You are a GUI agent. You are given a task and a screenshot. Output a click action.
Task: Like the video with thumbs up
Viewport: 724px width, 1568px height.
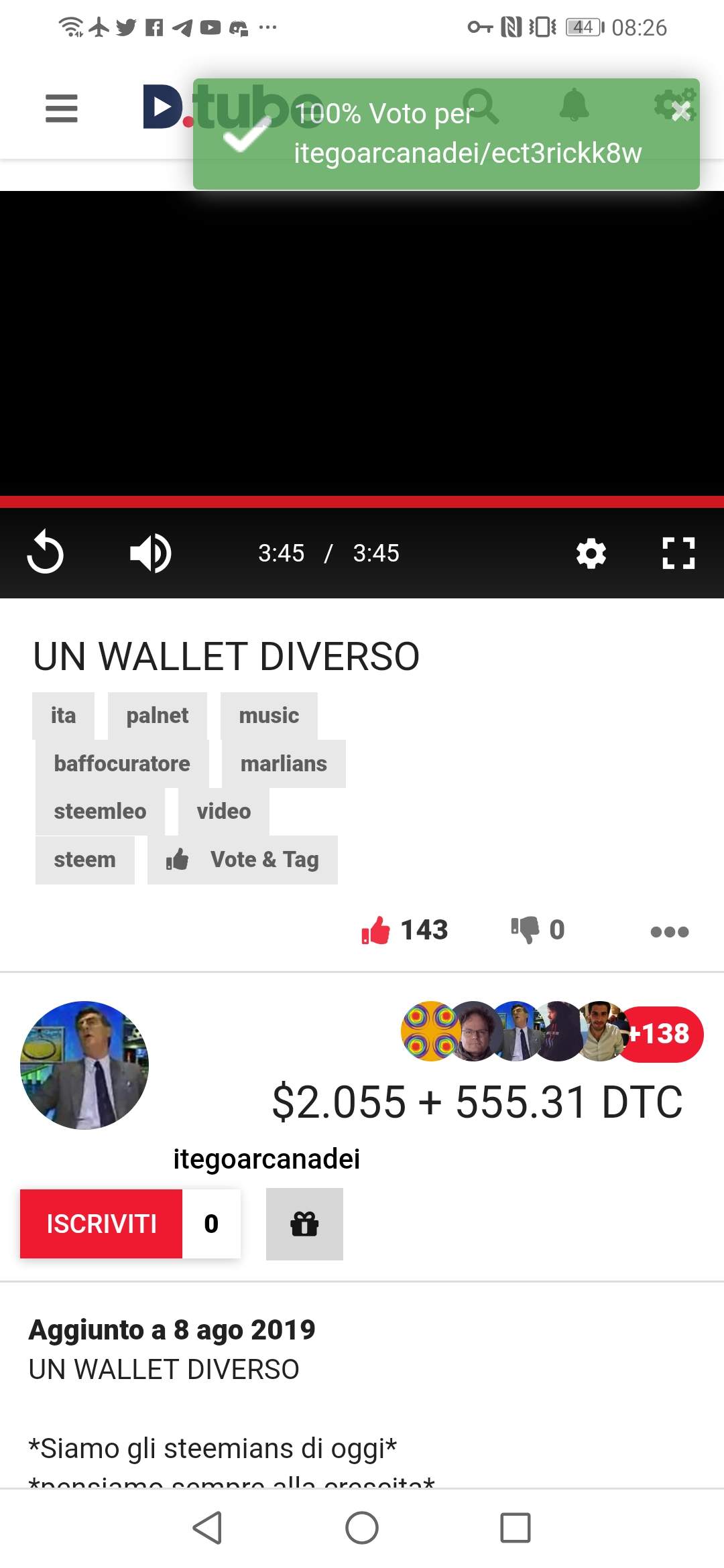pyautogui.click(x=376, y=930)
